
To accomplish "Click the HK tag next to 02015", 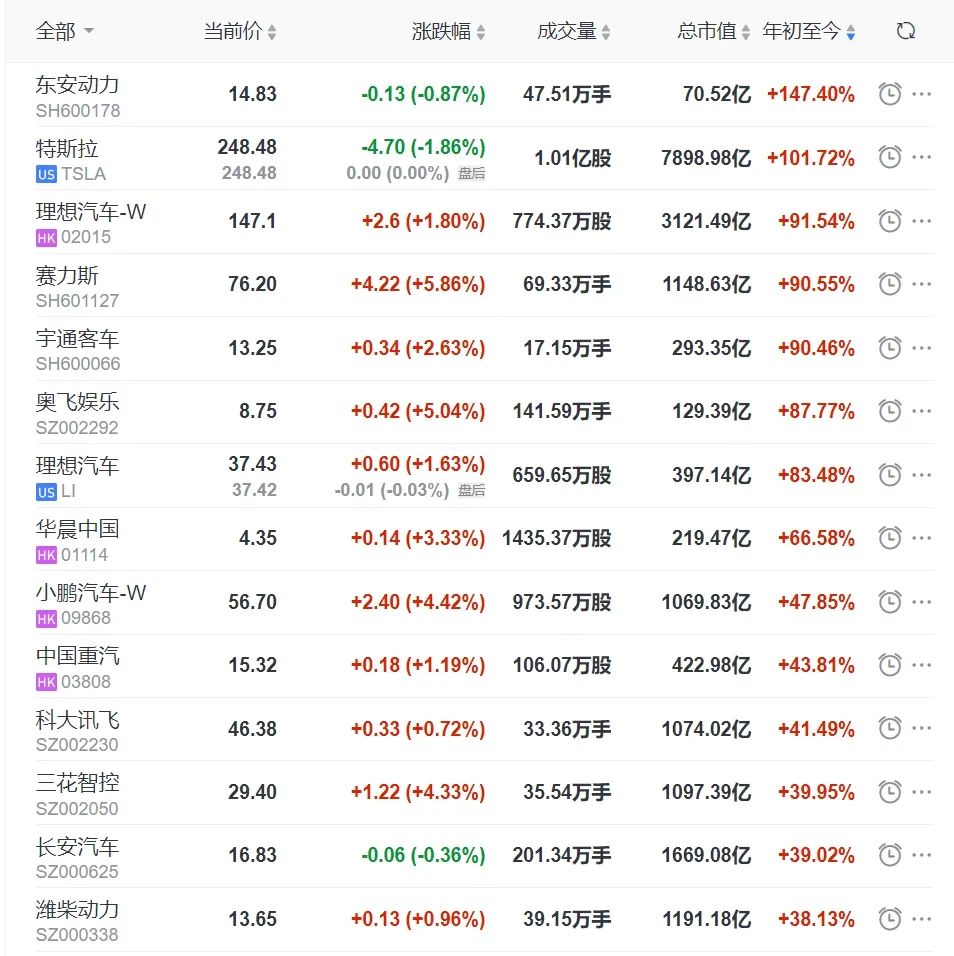I will point(44,238).
